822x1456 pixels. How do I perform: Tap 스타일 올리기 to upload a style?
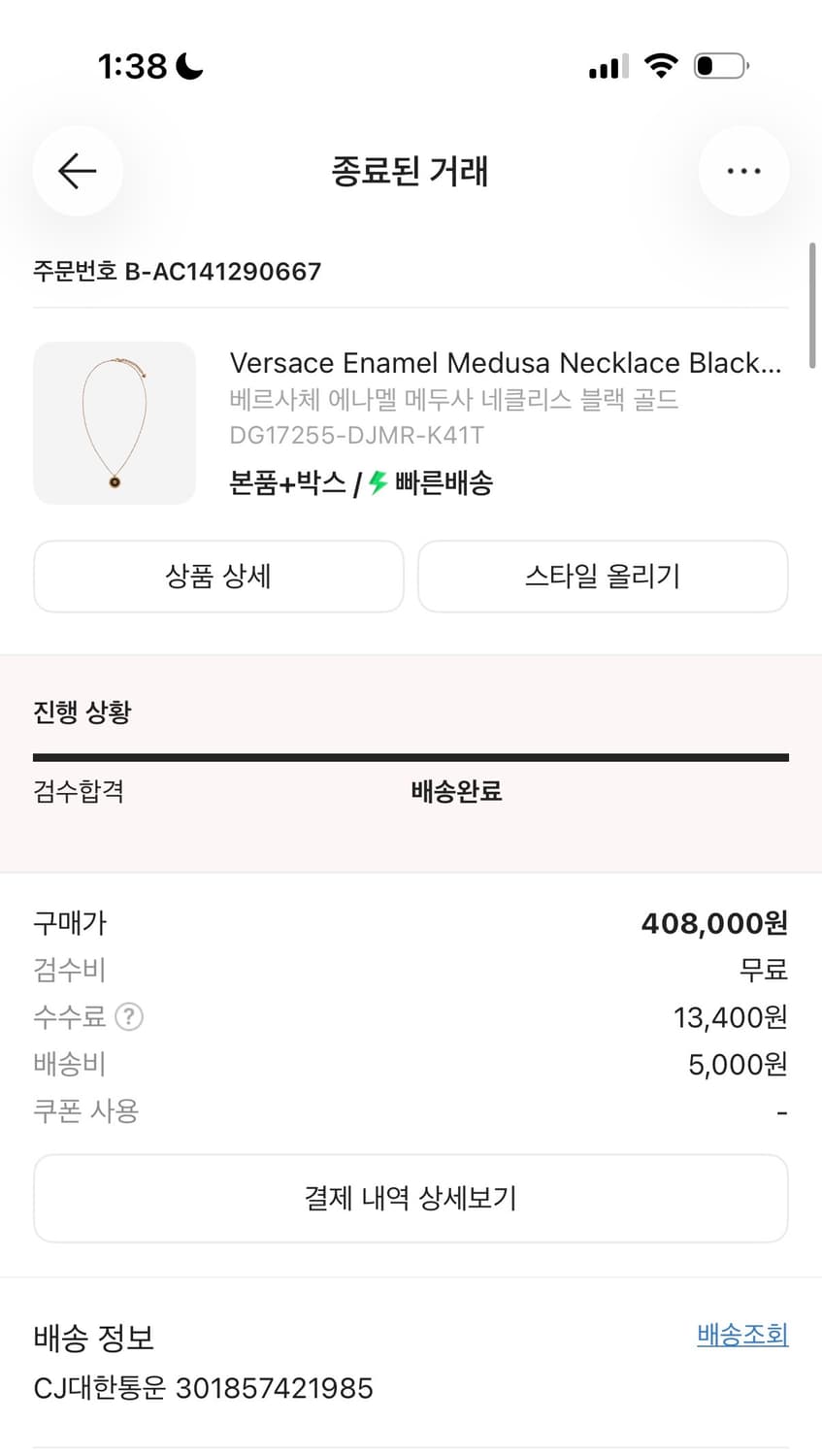point(602,576)
